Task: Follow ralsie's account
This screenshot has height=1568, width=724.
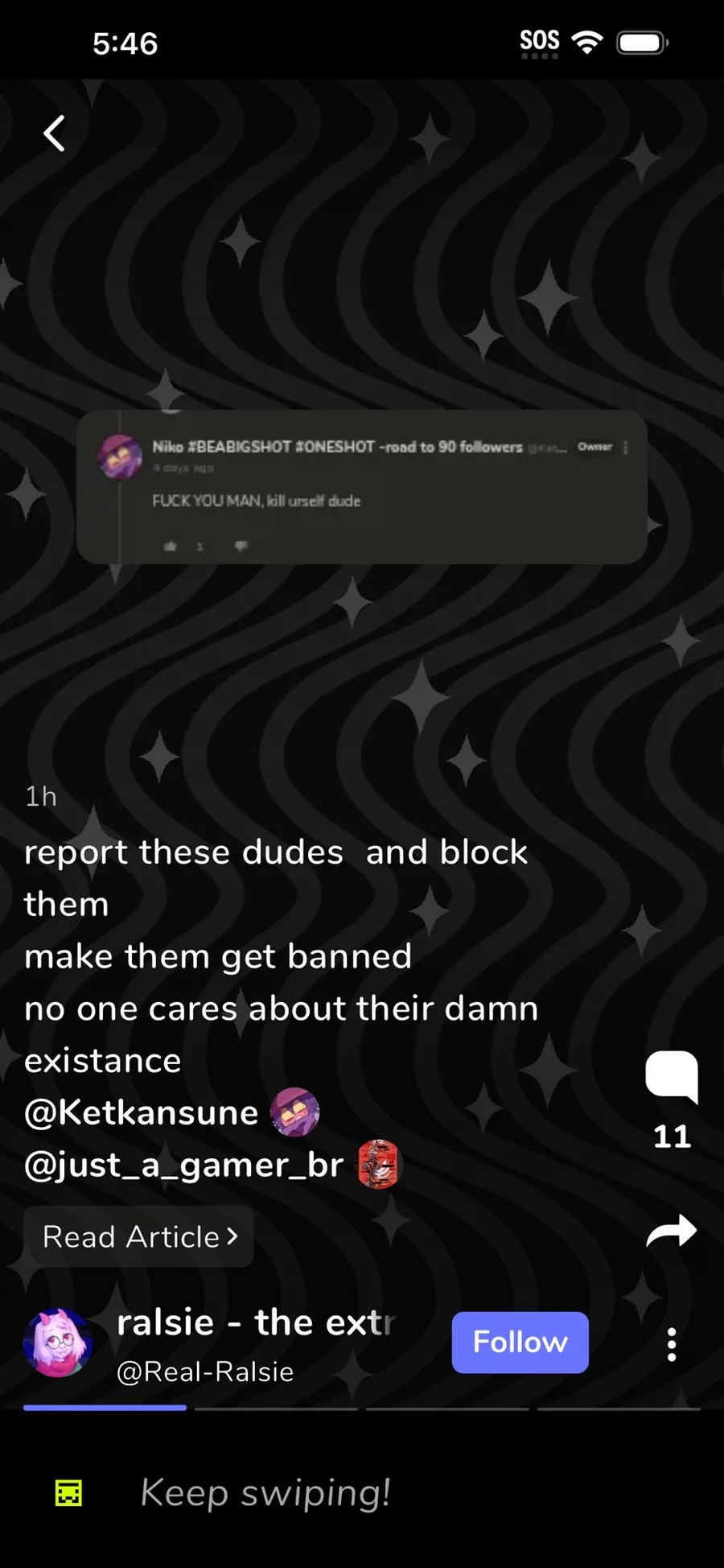Action: pyautogui.click(x=520, y=1342)
